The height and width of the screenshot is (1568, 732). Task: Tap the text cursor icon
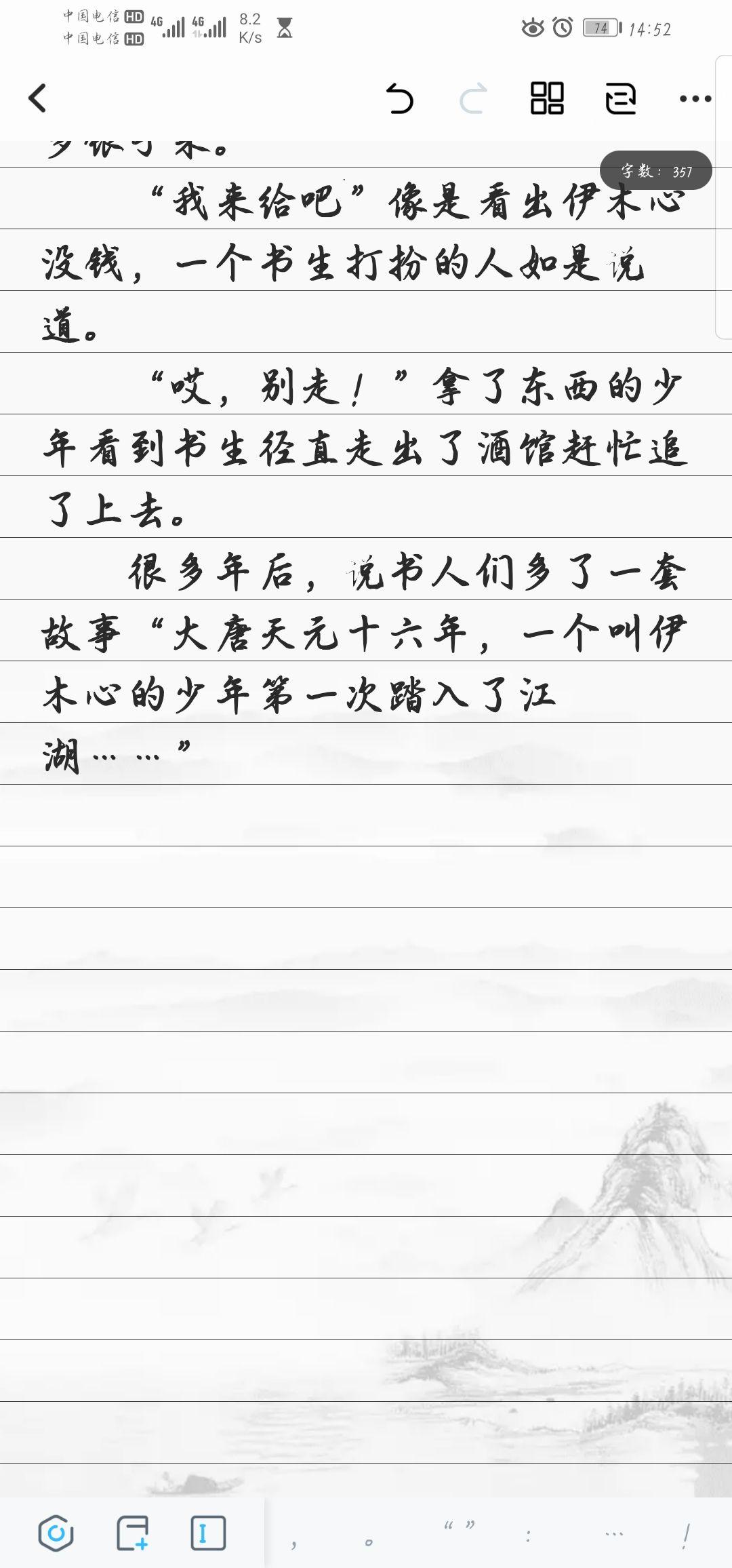[207, 1532]
